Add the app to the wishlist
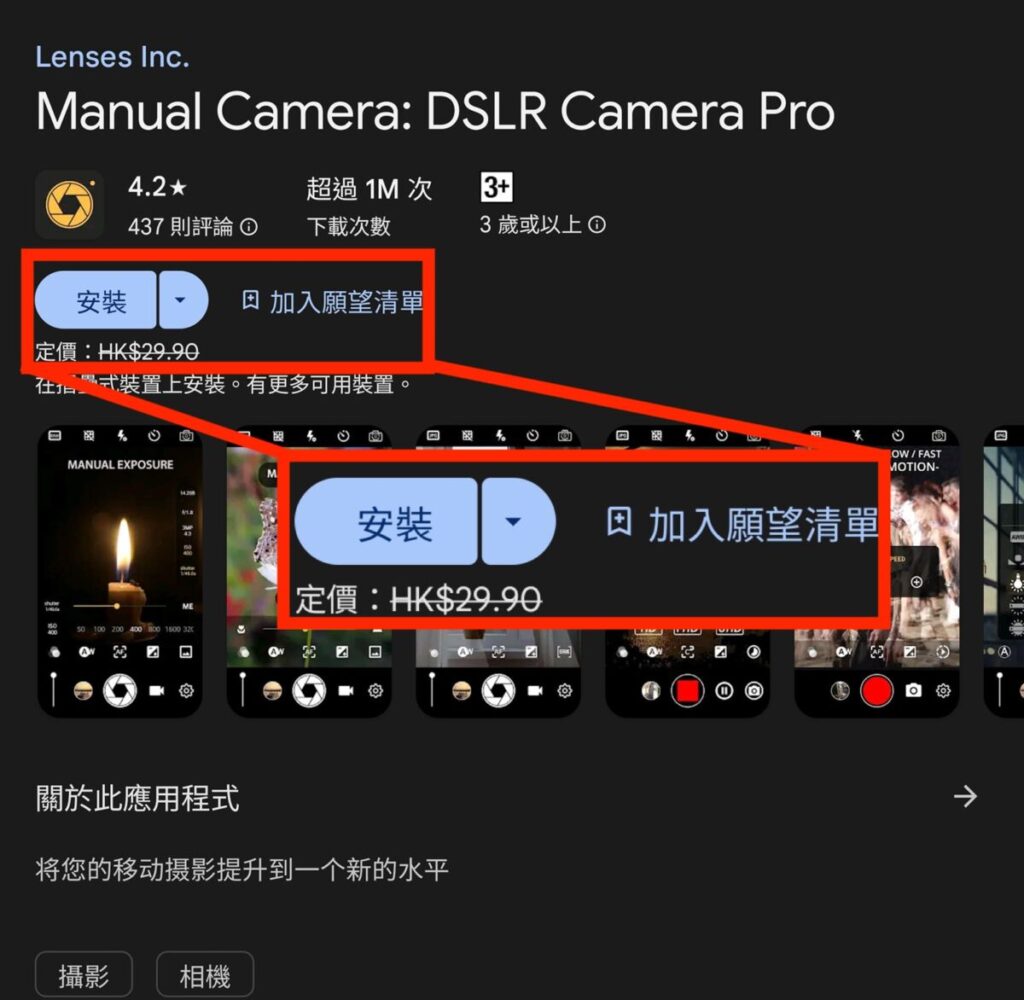1024x1000 pixels. pyautogui.click(x=334, y=302)
